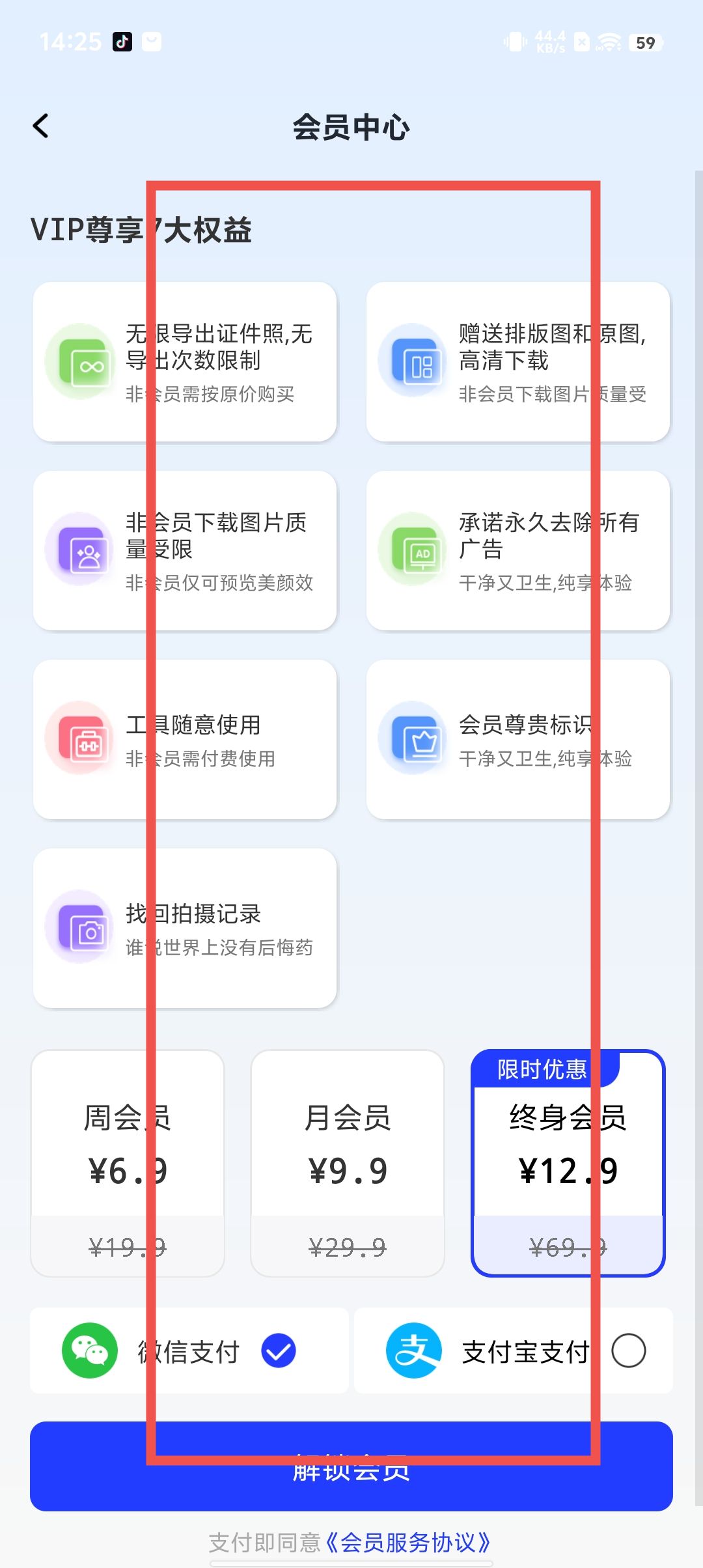
Task: Select the 周会员 ¥6.9 plan
Action: [128, 1163]
